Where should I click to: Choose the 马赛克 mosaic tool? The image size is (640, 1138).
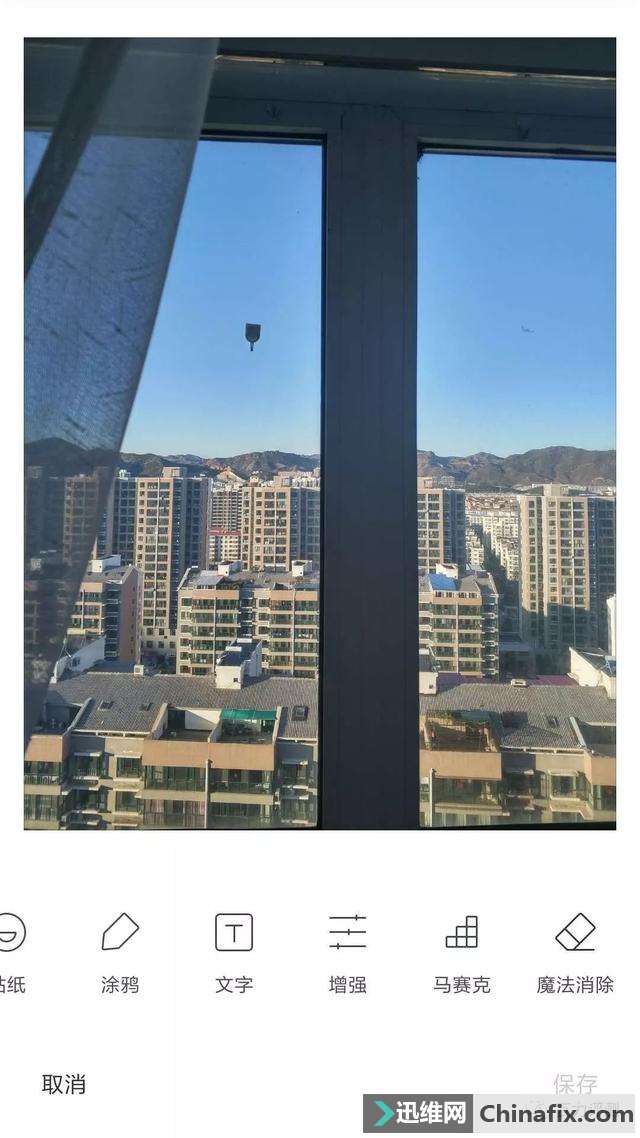click(461, 948)
